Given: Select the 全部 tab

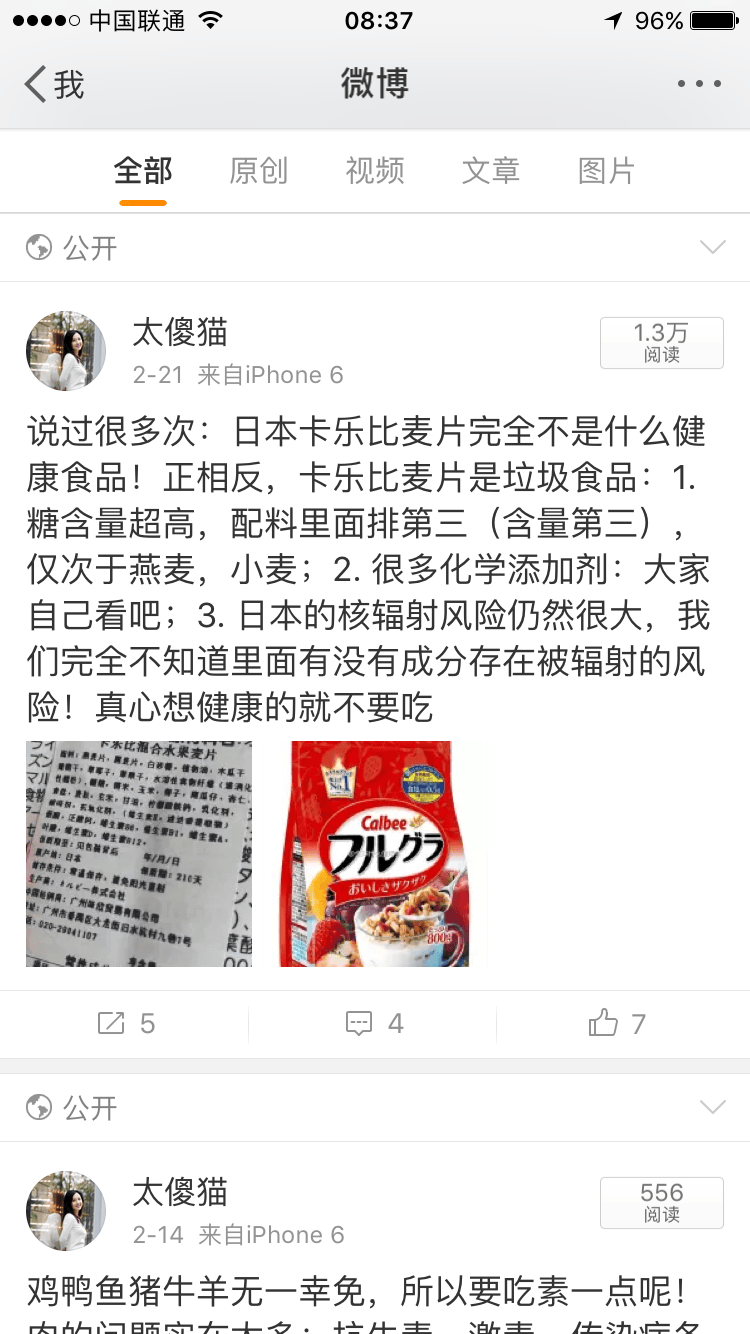Looking at the screenshot, I should click(x=143, y=170).
